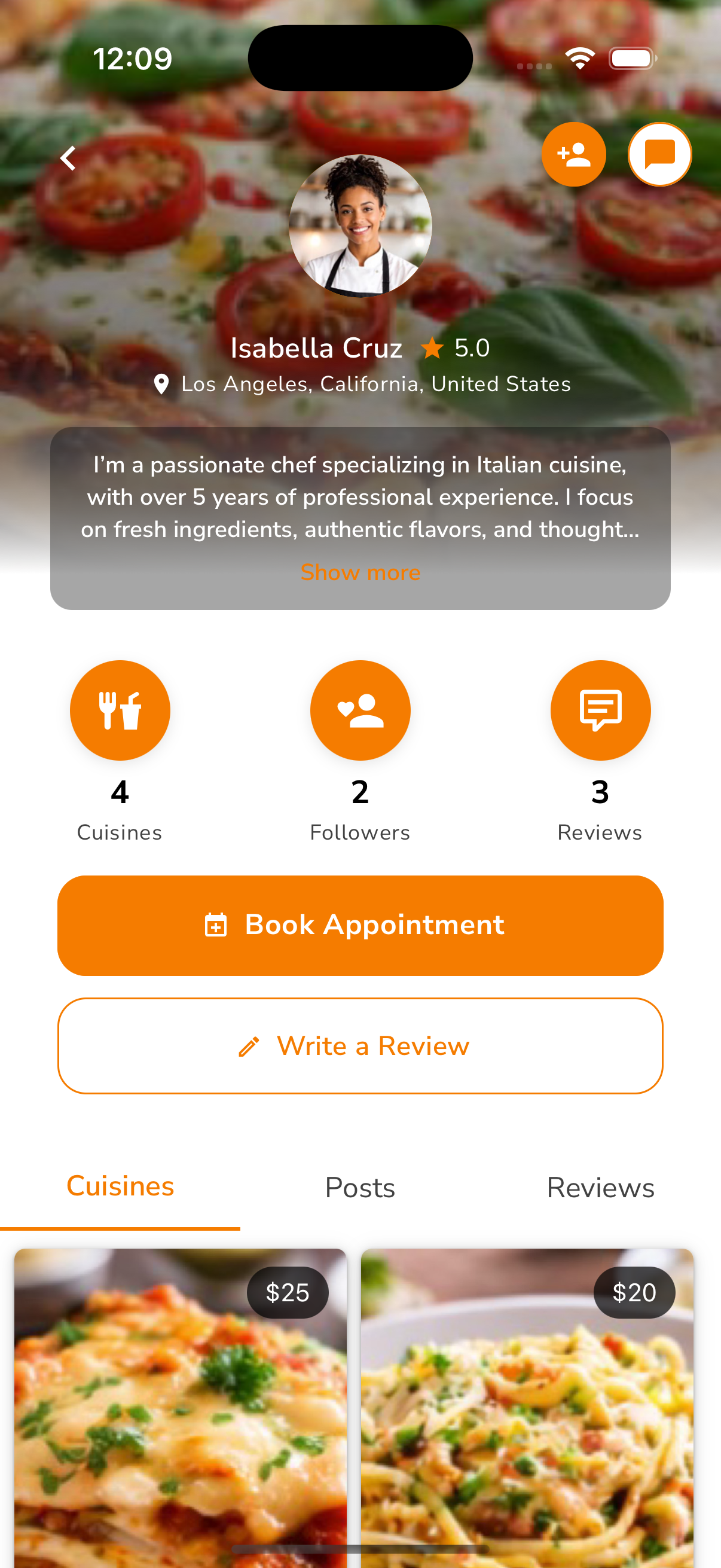Select the Cuisines fork-and-drink icon
This screenshot has height=1568, width=721.
point(120,710)
